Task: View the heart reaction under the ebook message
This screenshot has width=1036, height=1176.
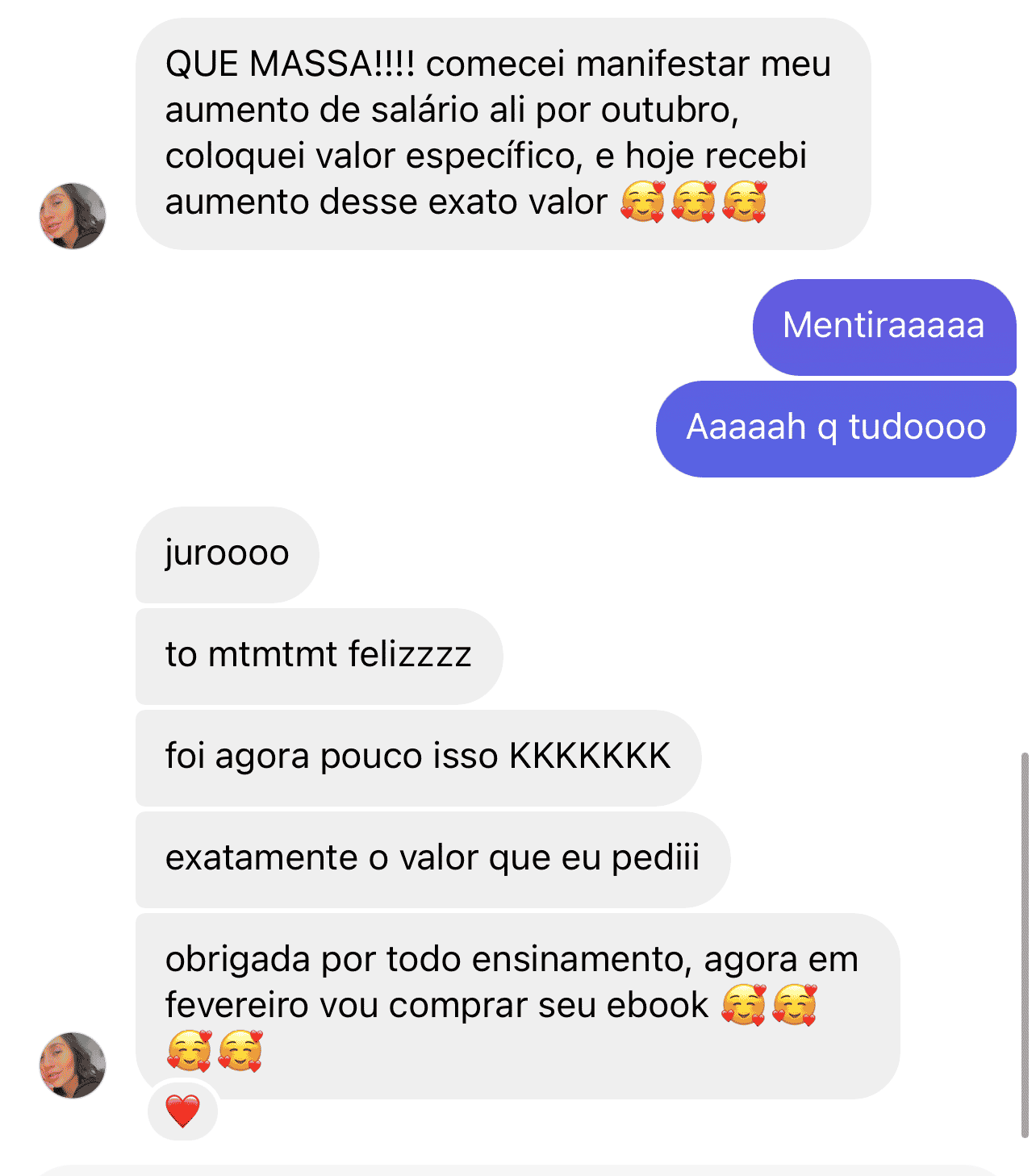Action: point(182,1111)
